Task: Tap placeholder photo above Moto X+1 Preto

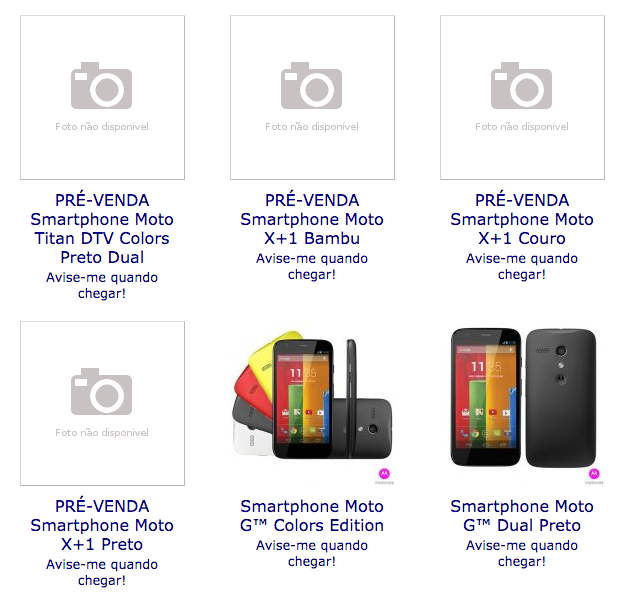Action: coord(102,403)
